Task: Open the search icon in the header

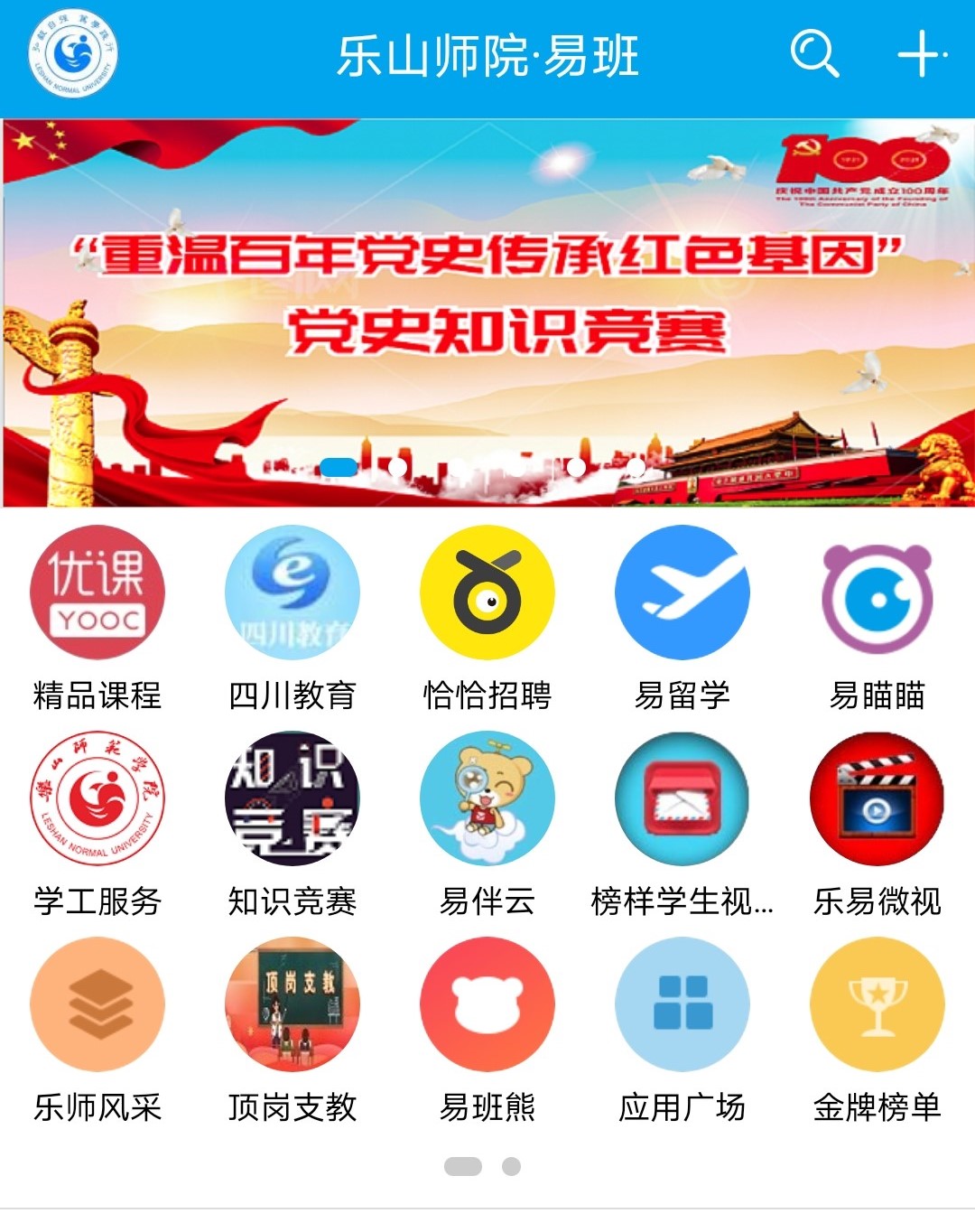Action: point(814,54)
